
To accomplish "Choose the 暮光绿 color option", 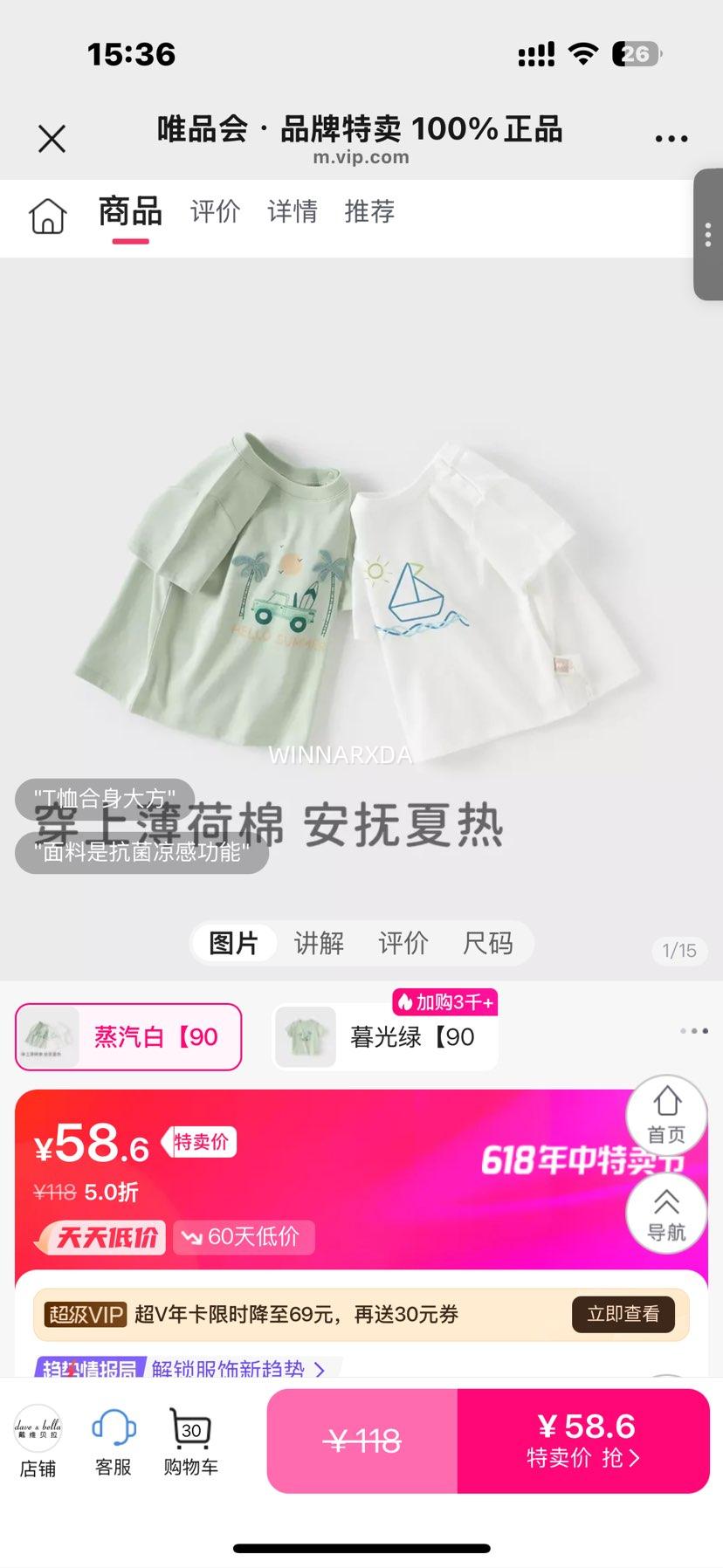I will [x=385, y=1037].
